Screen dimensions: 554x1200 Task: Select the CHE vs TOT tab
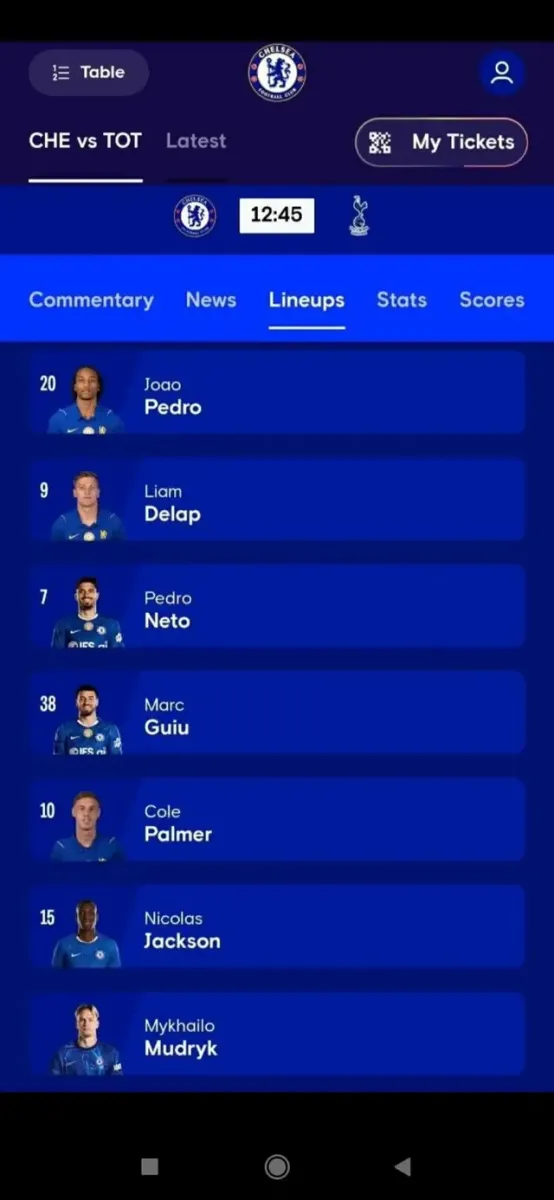coord(85,141)
